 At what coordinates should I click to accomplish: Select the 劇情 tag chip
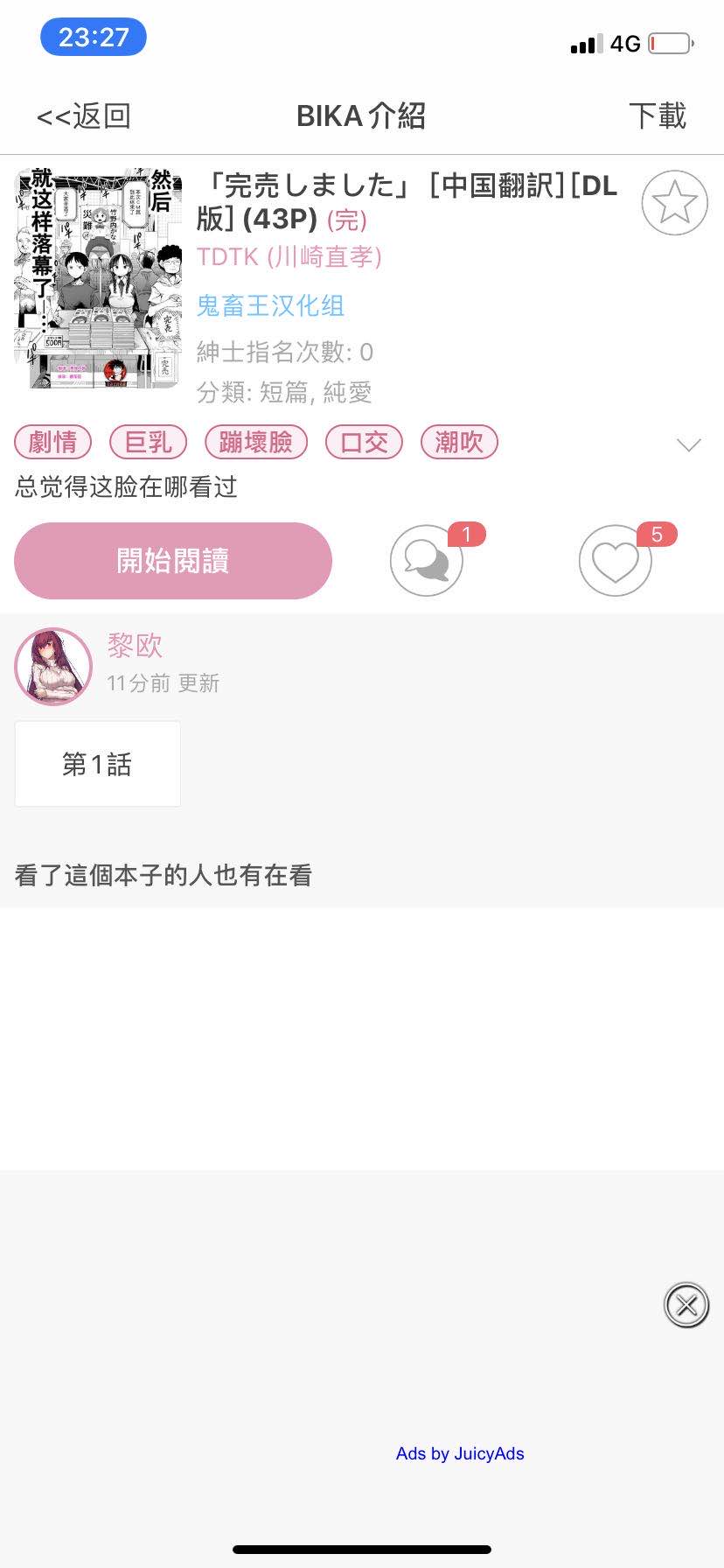(53, 442)
